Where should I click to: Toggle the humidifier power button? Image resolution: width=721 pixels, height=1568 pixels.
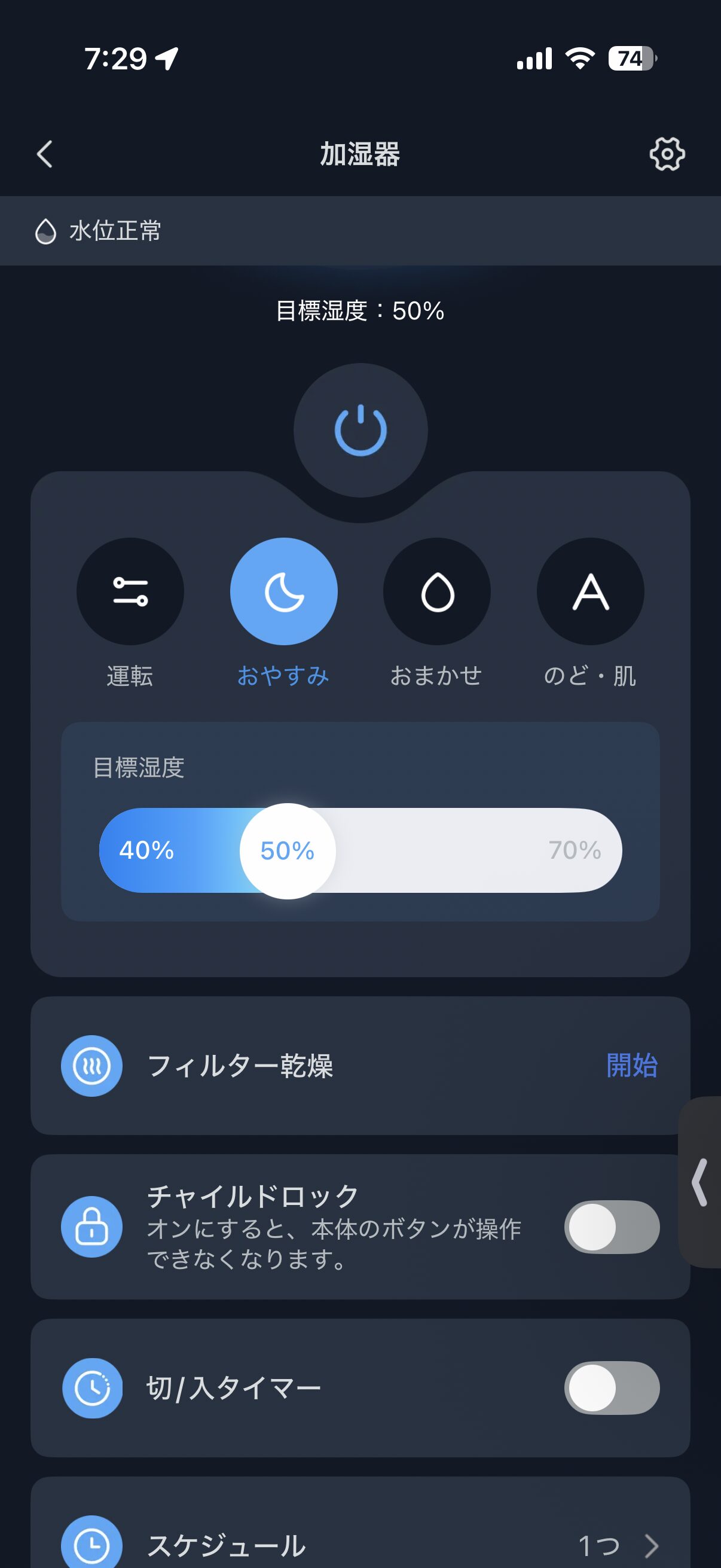[360, 431]
